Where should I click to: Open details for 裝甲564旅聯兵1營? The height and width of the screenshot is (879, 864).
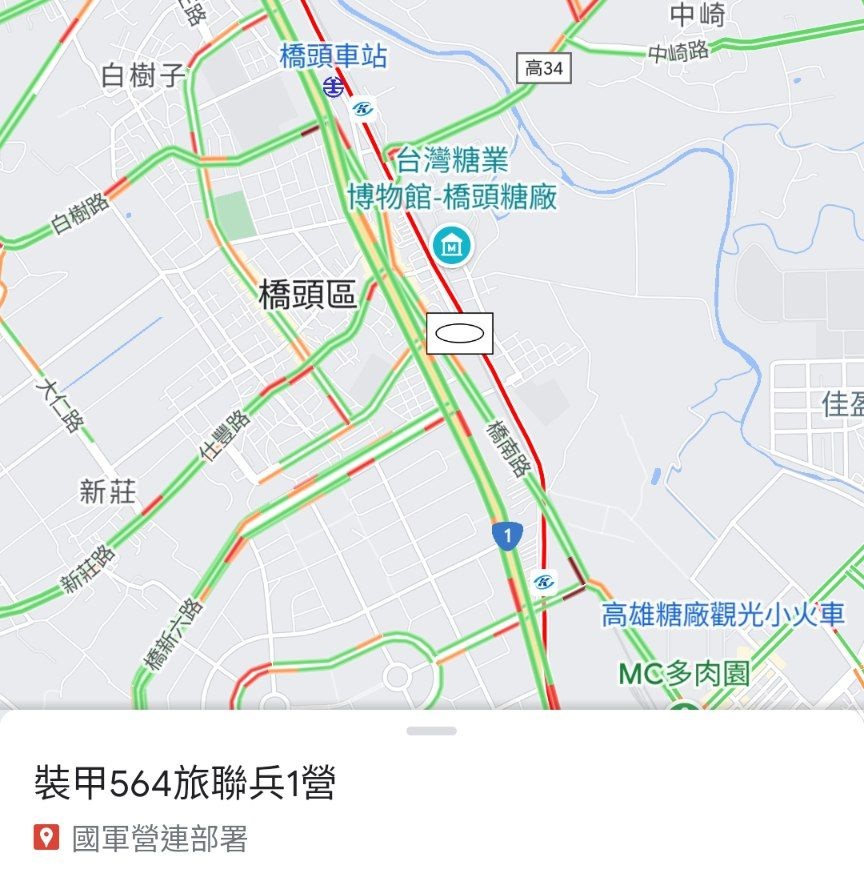click(184, 783)
